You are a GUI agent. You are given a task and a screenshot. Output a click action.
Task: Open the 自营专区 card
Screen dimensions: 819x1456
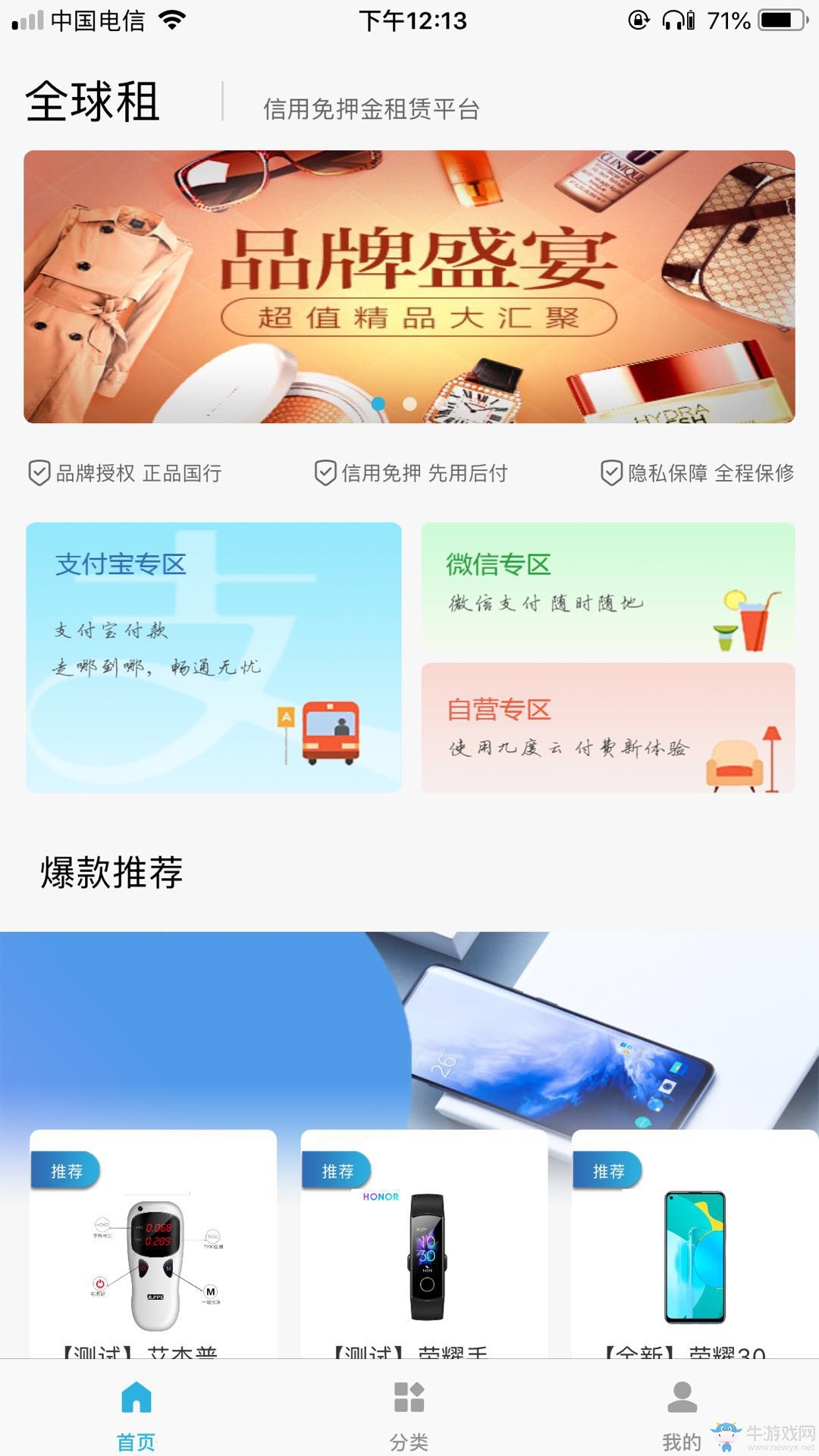coord(607,728)
